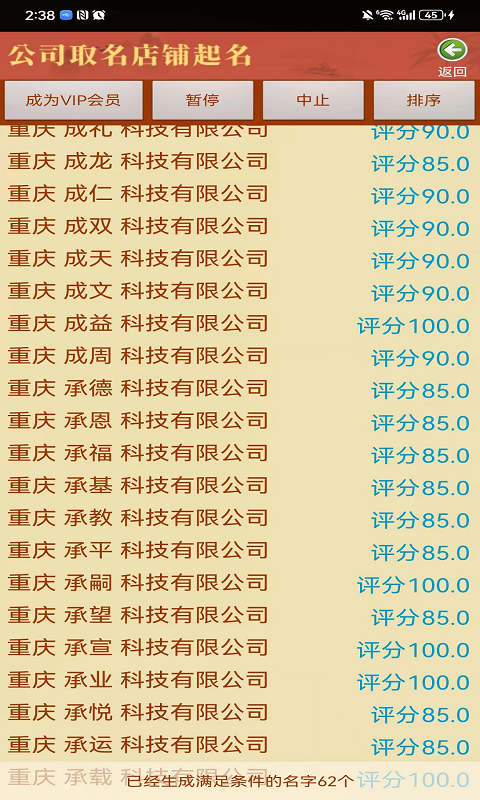Tap the 成为VIP会员 button

pyautogui.click(x=73, y=100)
